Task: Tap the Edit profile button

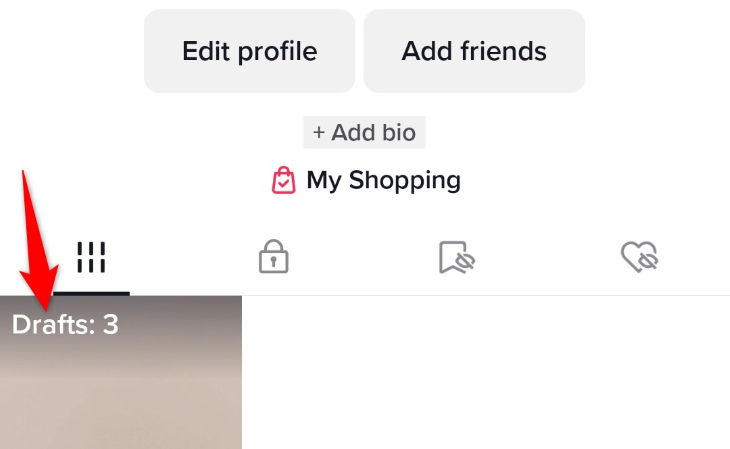Action: pos(249,51)
